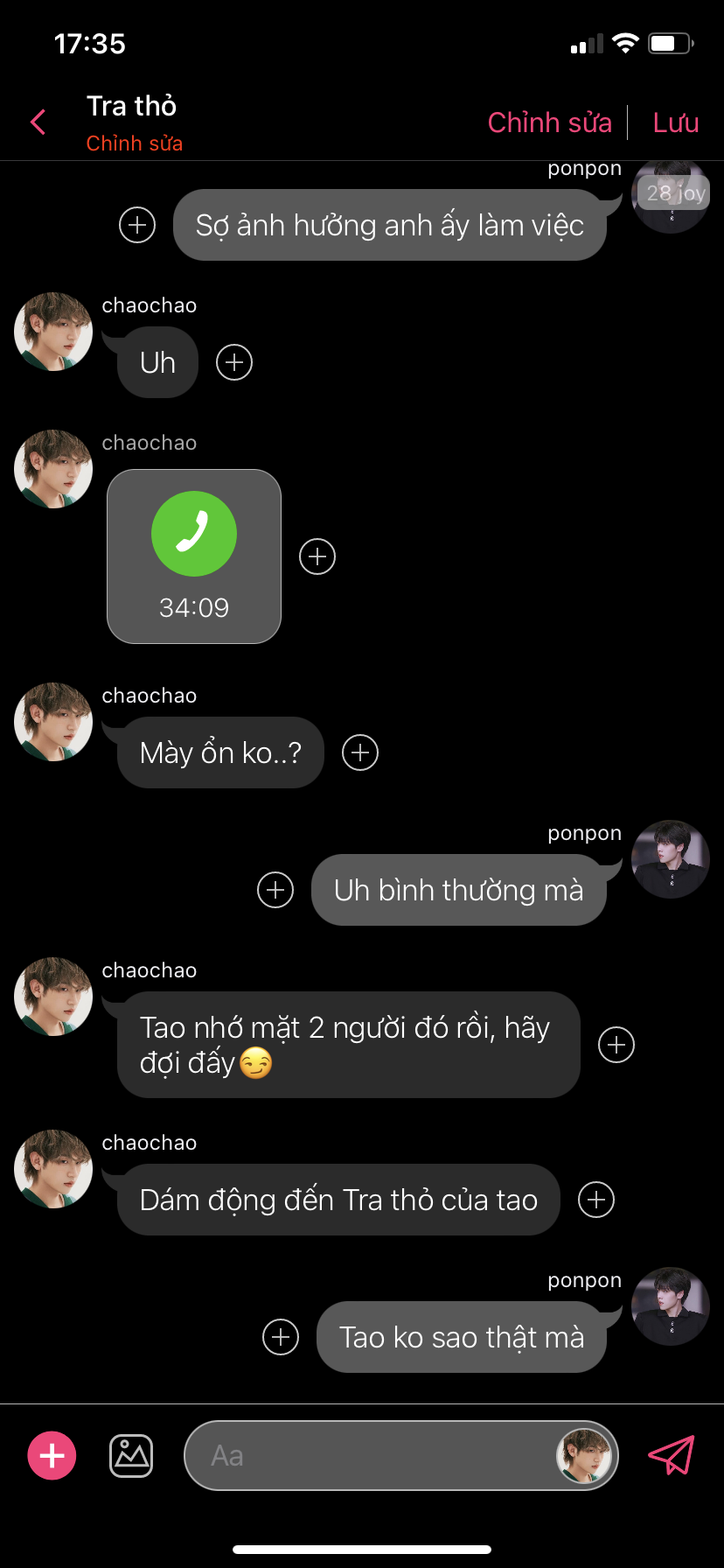The height and width of the screenshot is (1568, 724).
Task: Switch sender using avatar in input field
Action: tap(583, 1456)
